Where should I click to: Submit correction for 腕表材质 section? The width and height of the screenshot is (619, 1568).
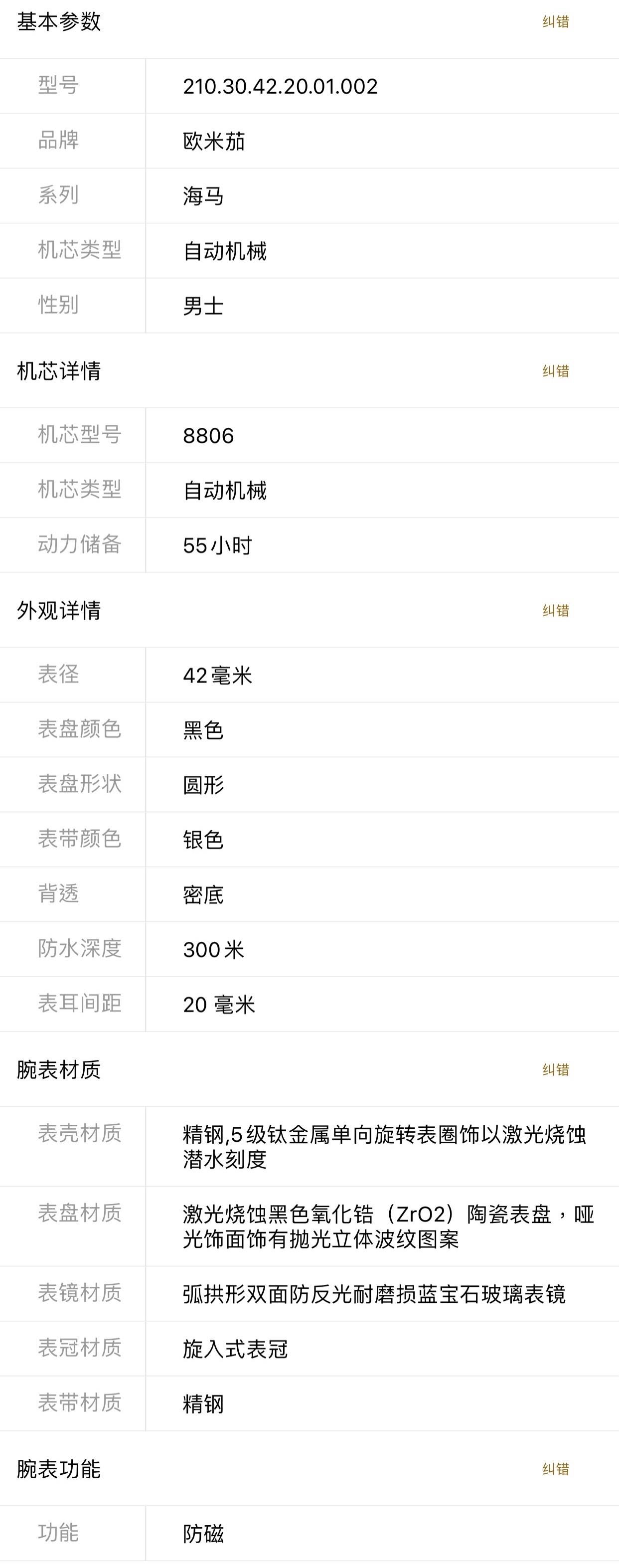[x=556, y=1069]
